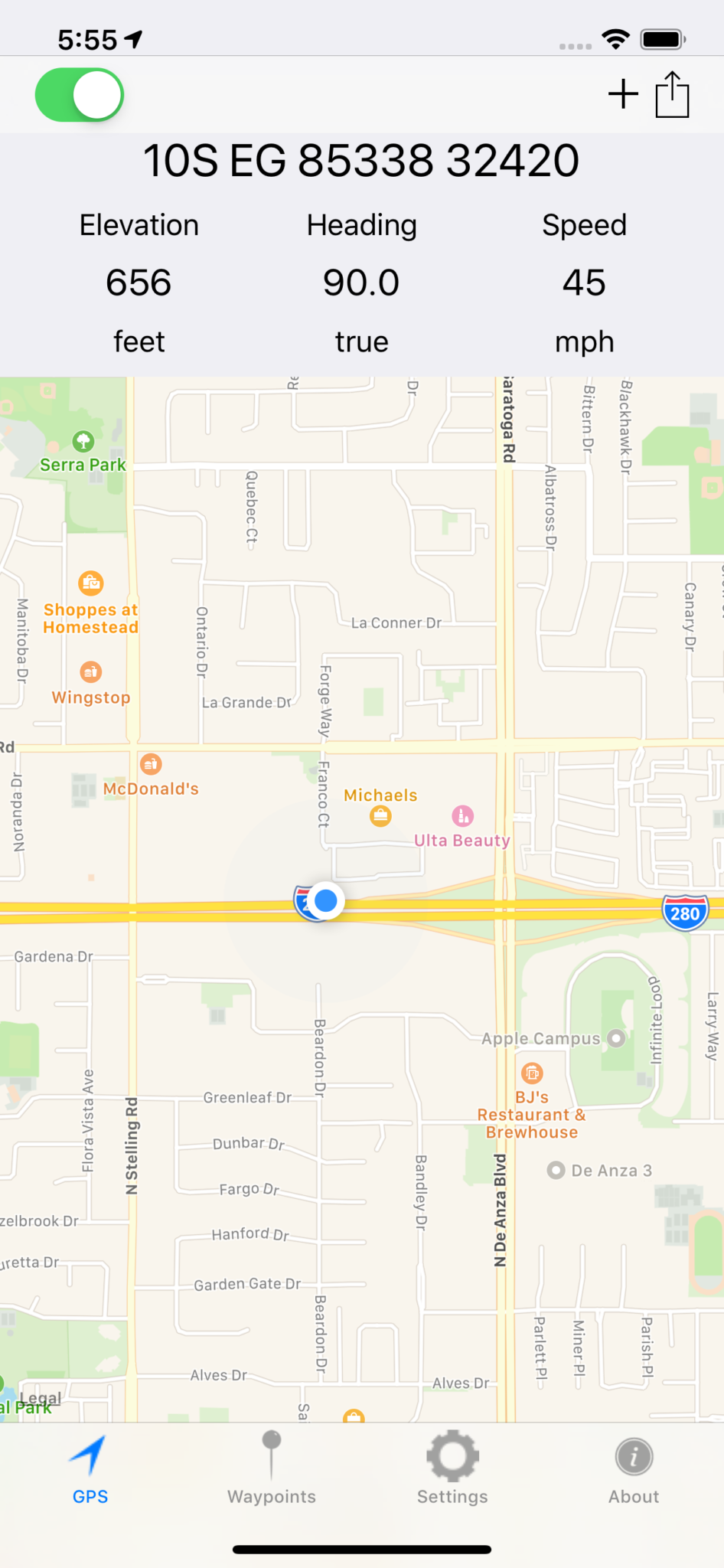
Task: Switch to the Waypoints tab
Action: 272,1468
